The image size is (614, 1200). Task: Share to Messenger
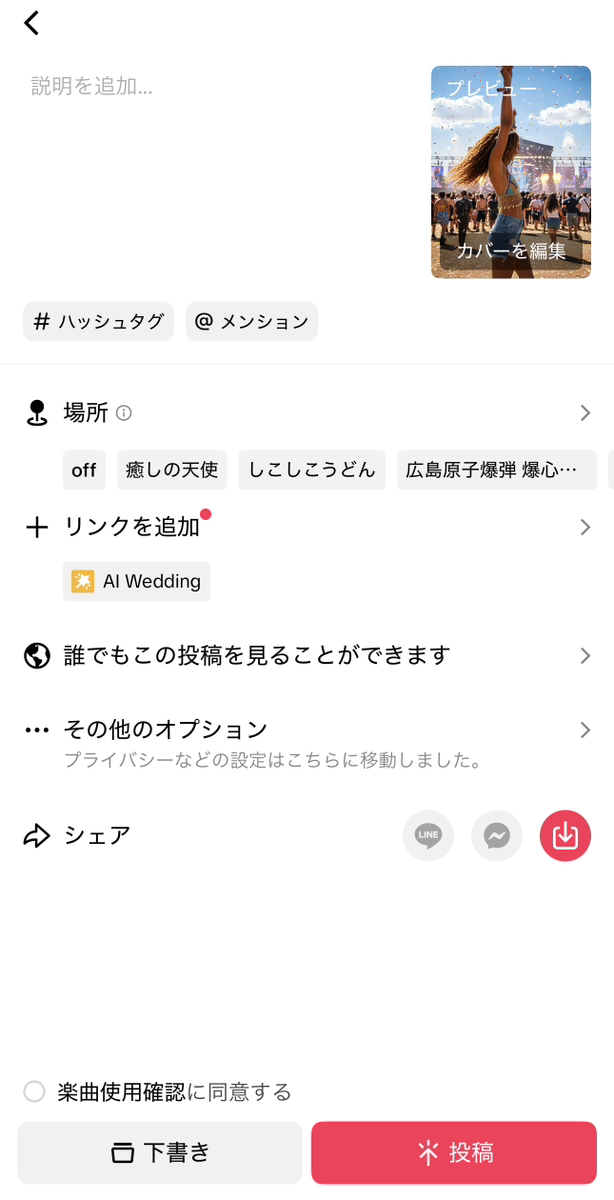pos(497,836)
